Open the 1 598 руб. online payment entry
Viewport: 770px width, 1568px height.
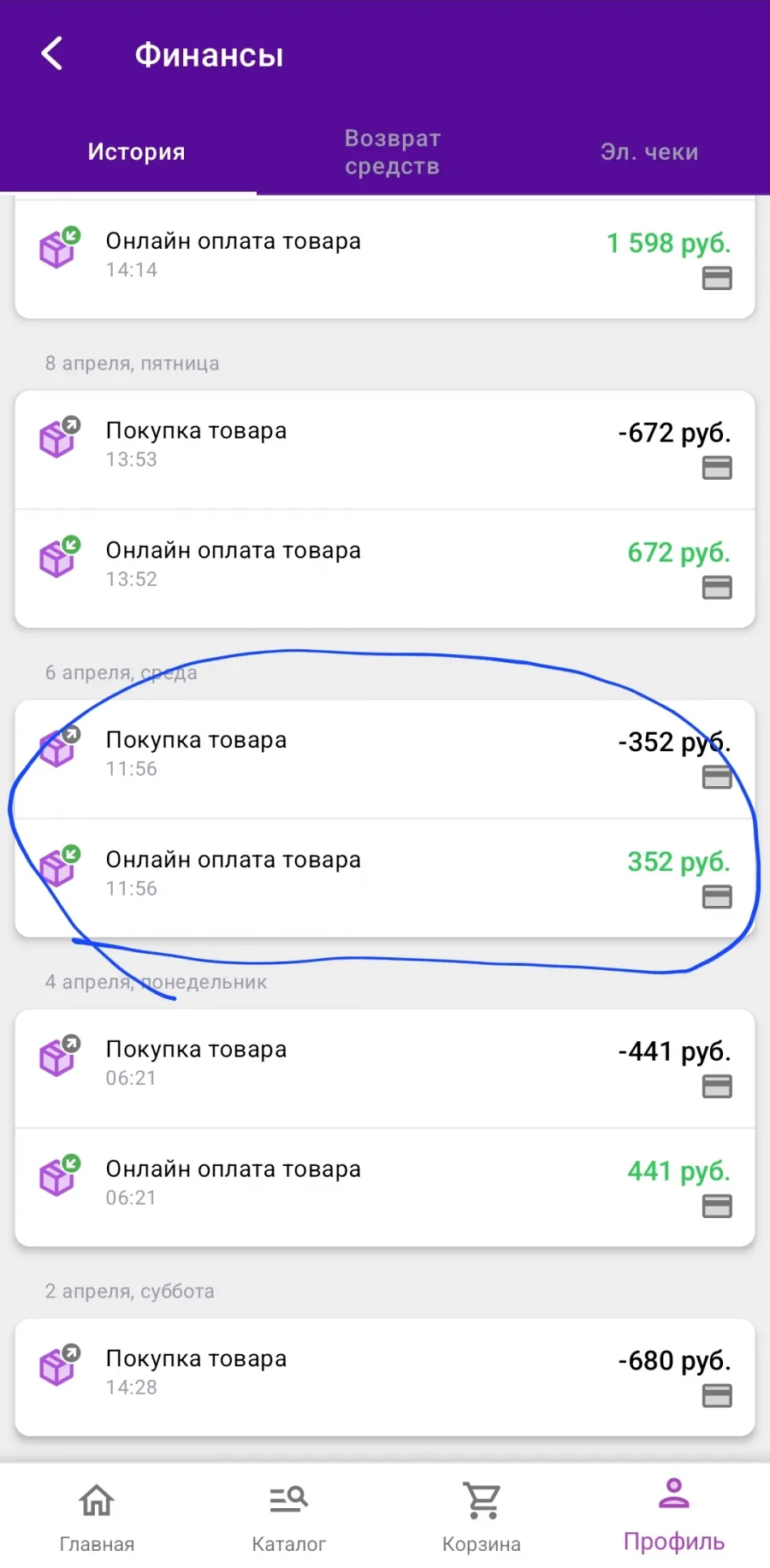click(x=385, y=257)
